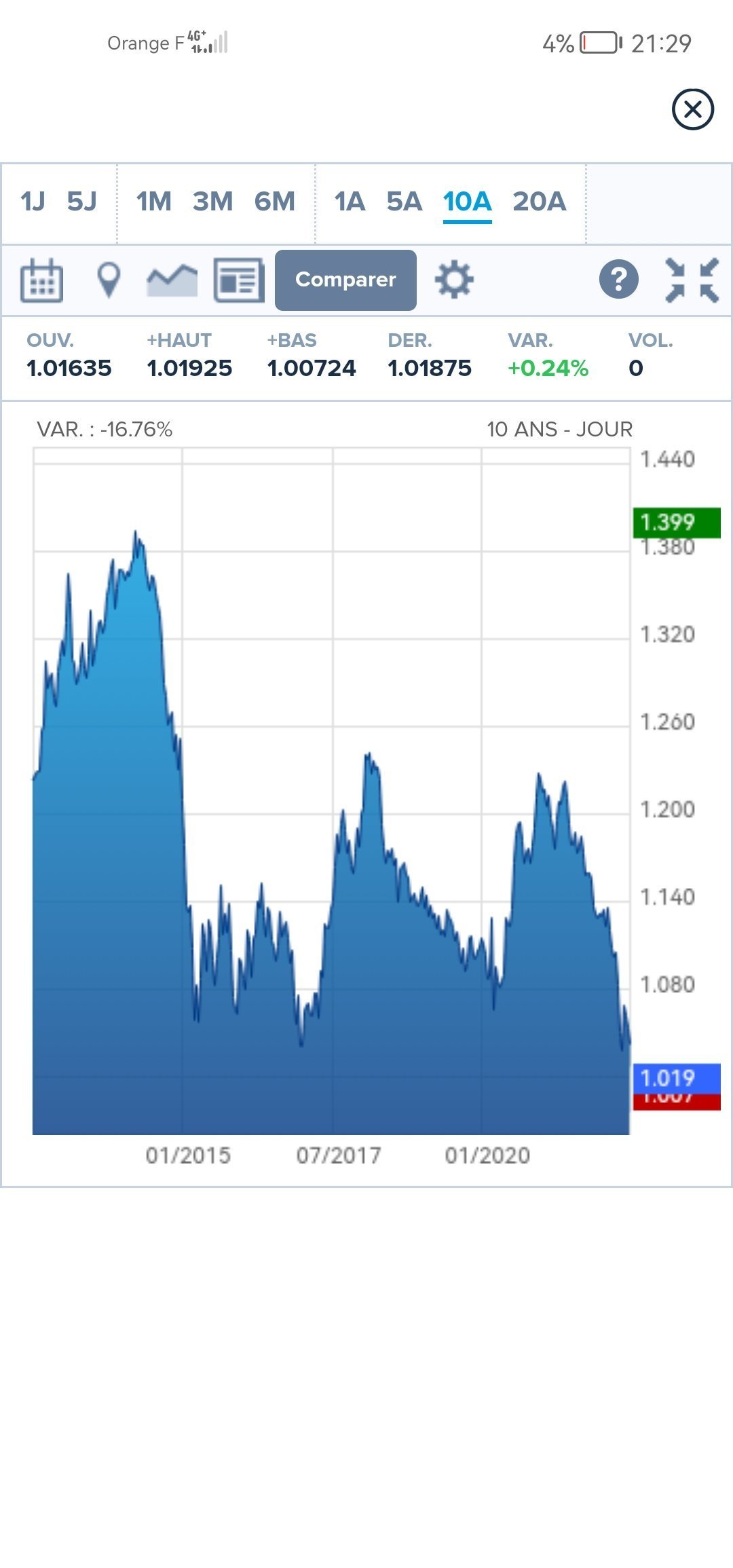Open the calendar date picker
Screen dimensions: 733x1568
[42, 280]
